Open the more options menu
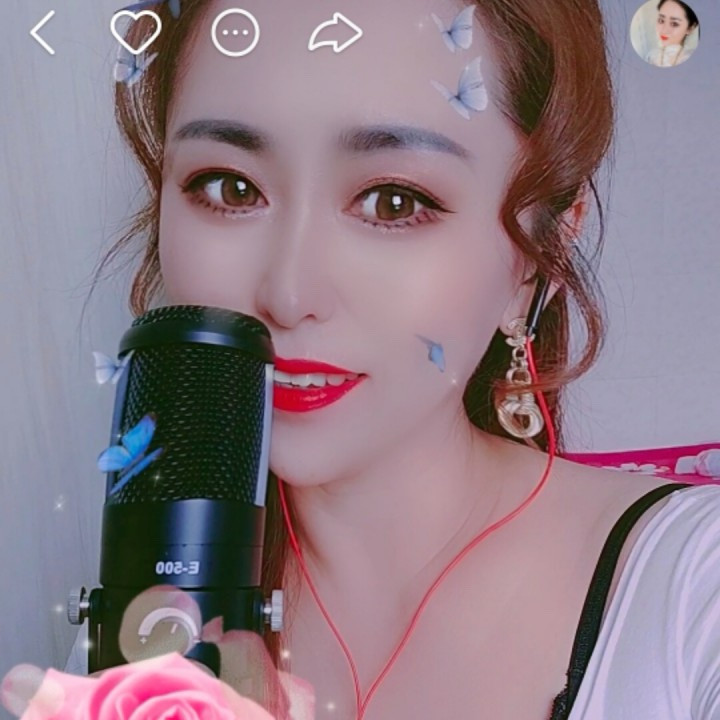Screen dimensions: 720x720 (235, 33)
